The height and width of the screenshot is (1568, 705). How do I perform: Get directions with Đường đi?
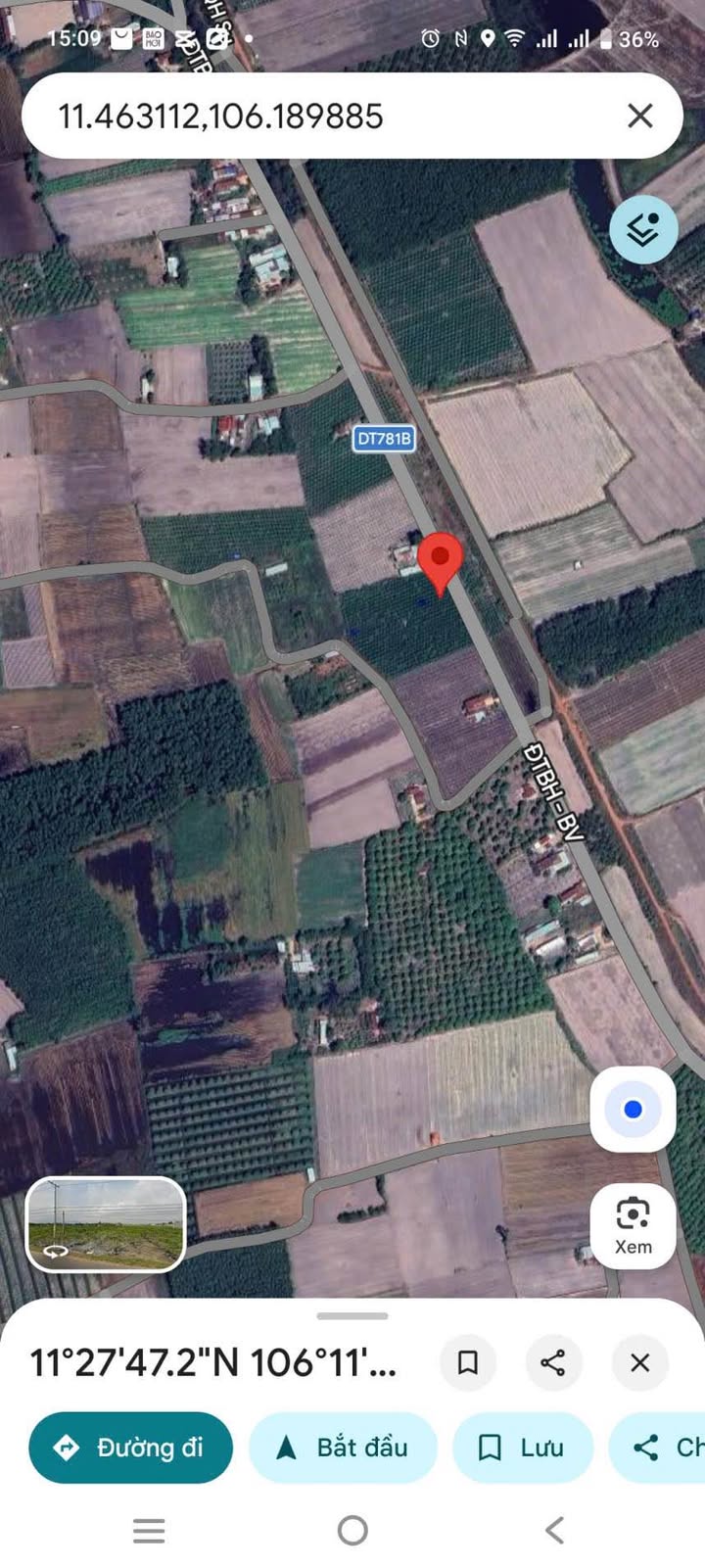pos(131,1447)
